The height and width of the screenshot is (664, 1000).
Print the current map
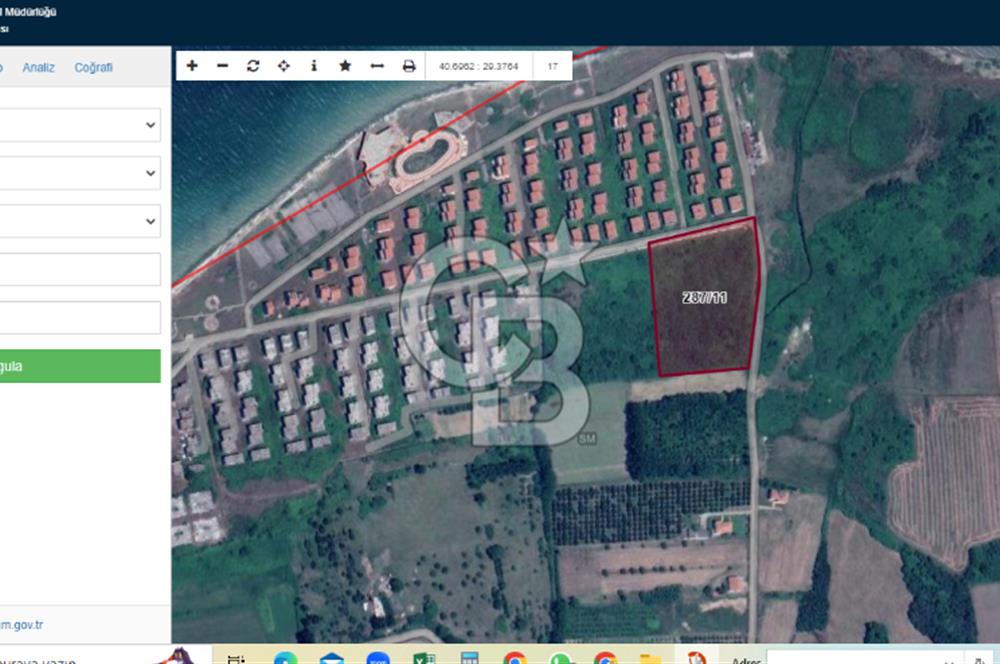point(408,66)
